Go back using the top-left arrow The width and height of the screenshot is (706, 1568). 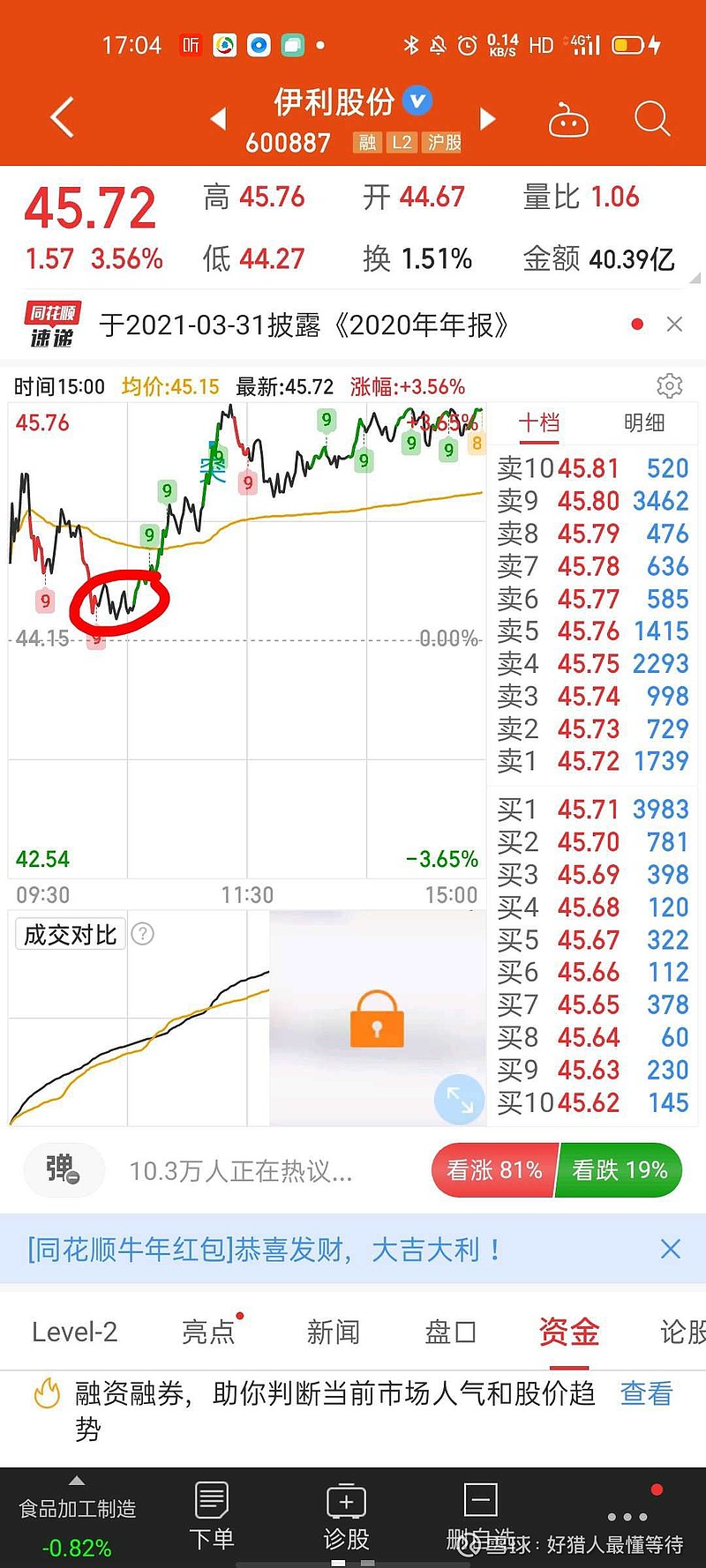pos(62,118)
